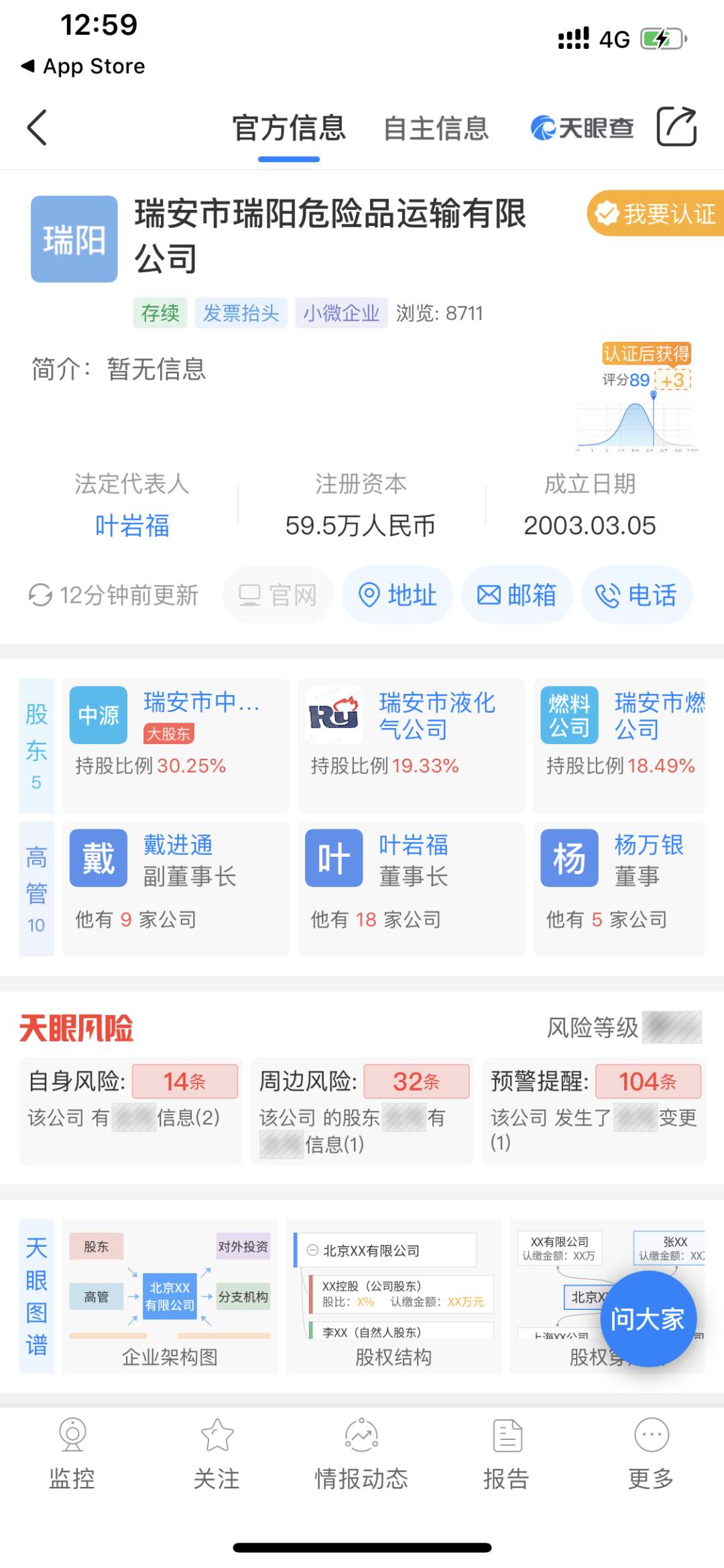
Task: Open the 股权结构 diagram
Action: click(394, 1296)
